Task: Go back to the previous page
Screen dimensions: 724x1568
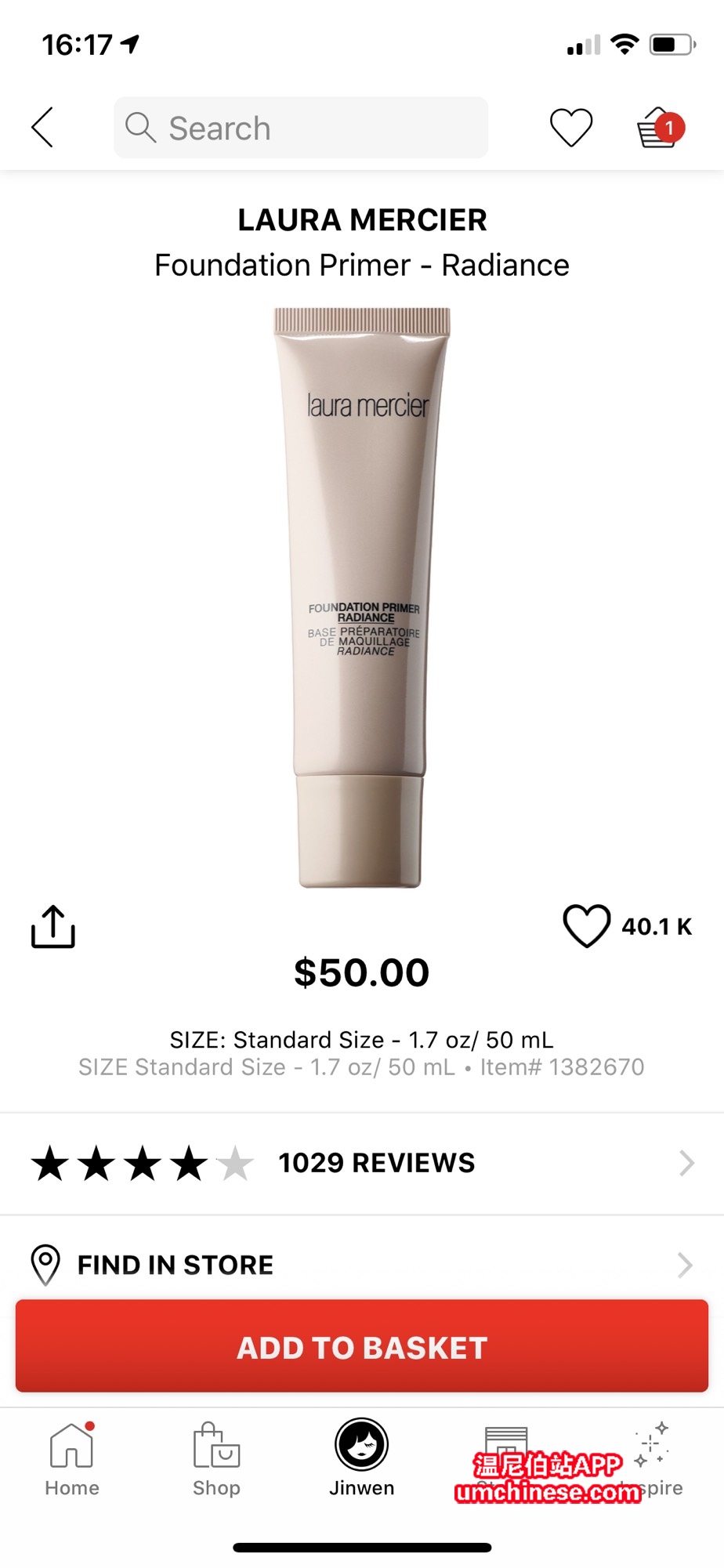Action: (43, 127)
